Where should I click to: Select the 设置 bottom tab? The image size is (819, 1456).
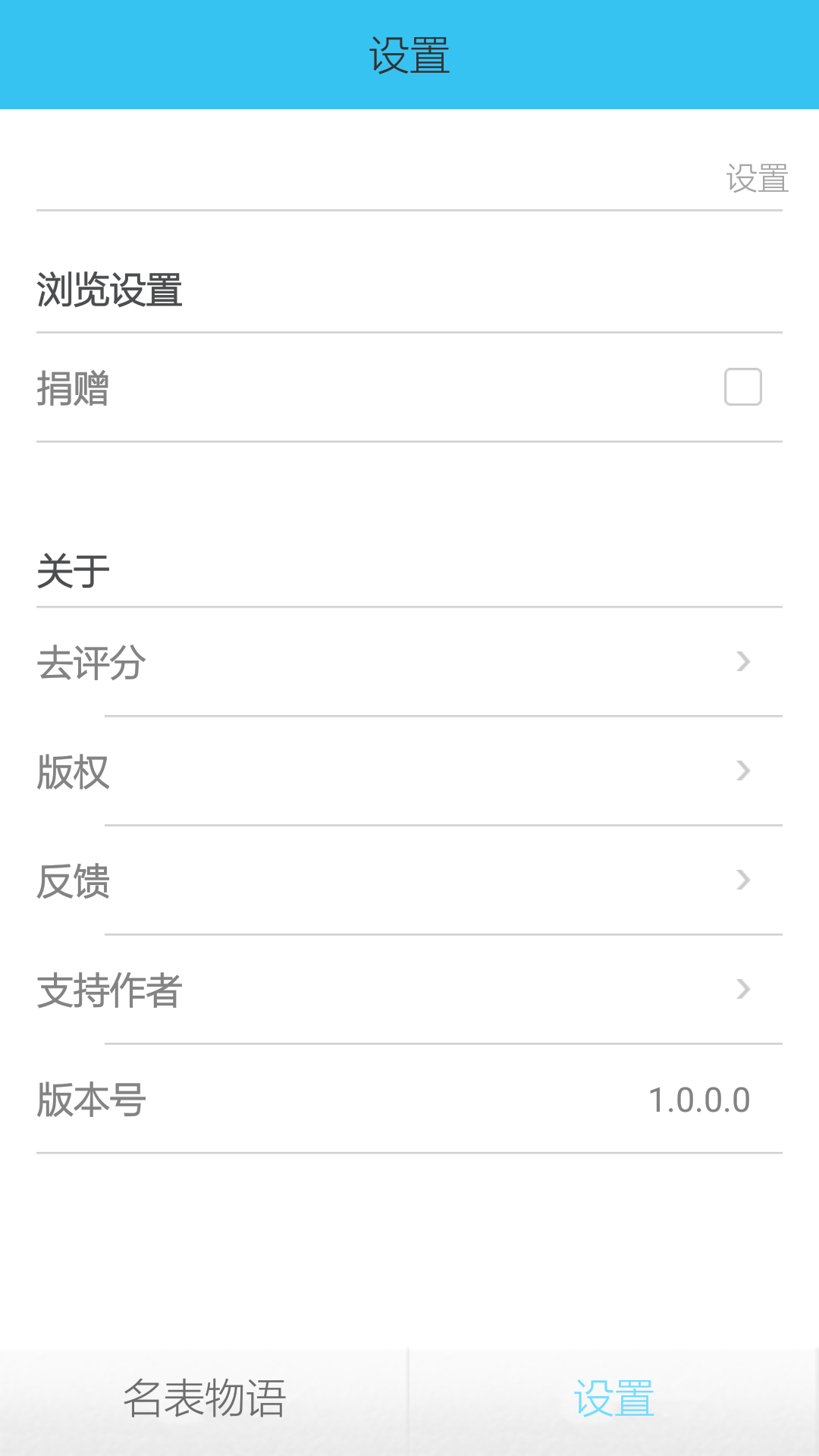[x=614, y=1400]
